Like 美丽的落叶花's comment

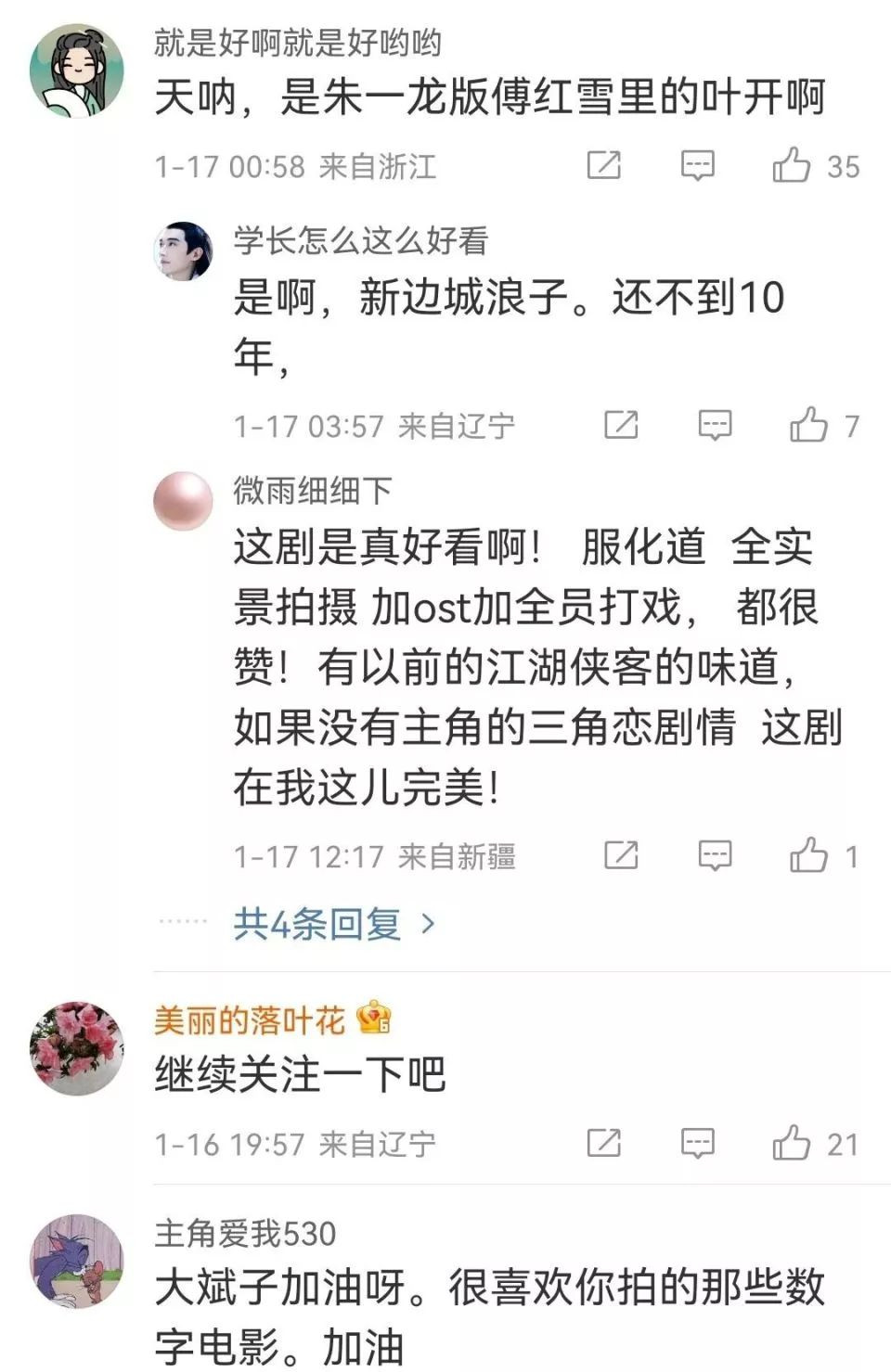coord(791,1144)
